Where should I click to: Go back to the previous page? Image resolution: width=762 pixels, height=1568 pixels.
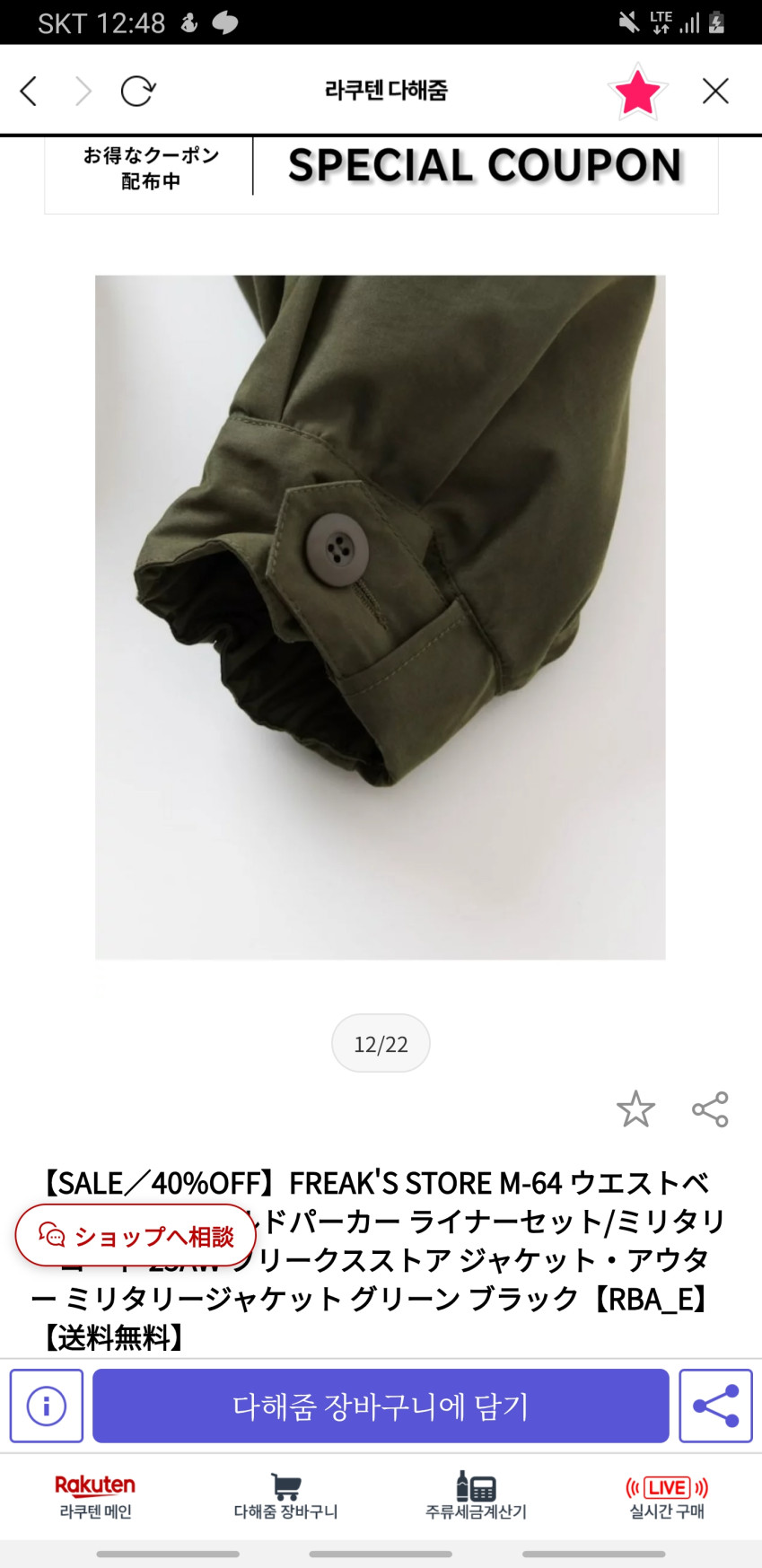coord(29,91)
